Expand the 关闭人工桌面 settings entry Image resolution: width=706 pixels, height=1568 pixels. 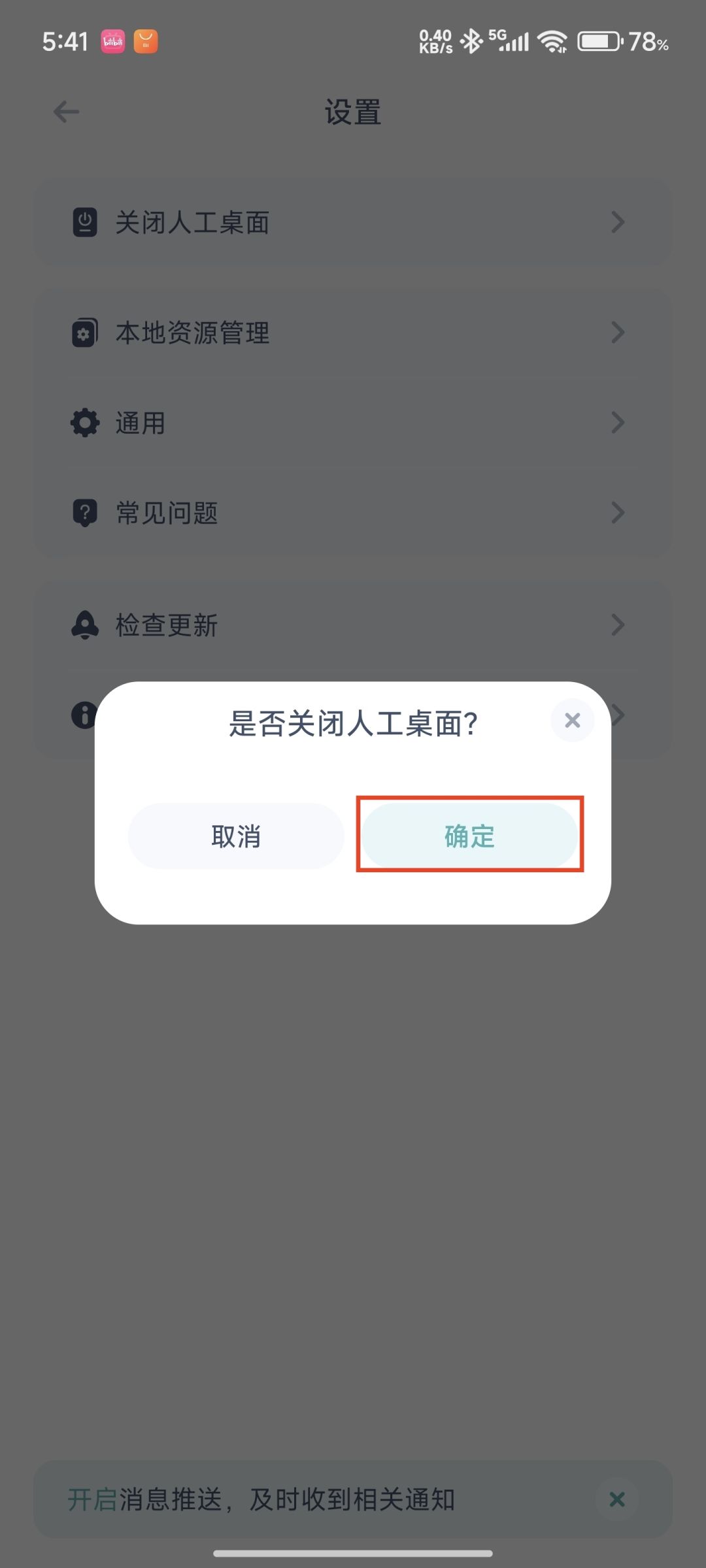(617, 222)
